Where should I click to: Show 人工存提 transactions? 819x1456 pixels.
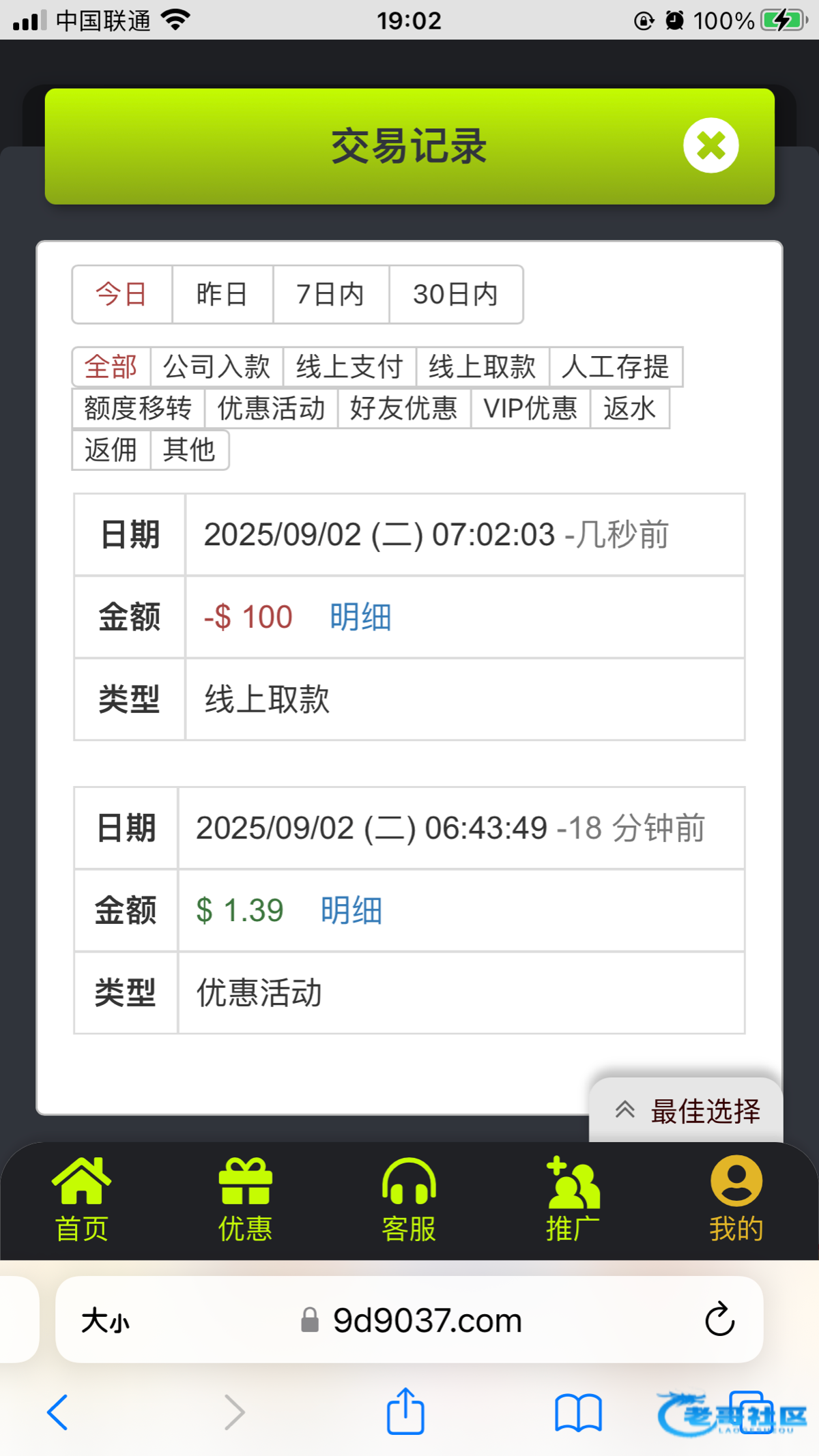pos(615,367)
